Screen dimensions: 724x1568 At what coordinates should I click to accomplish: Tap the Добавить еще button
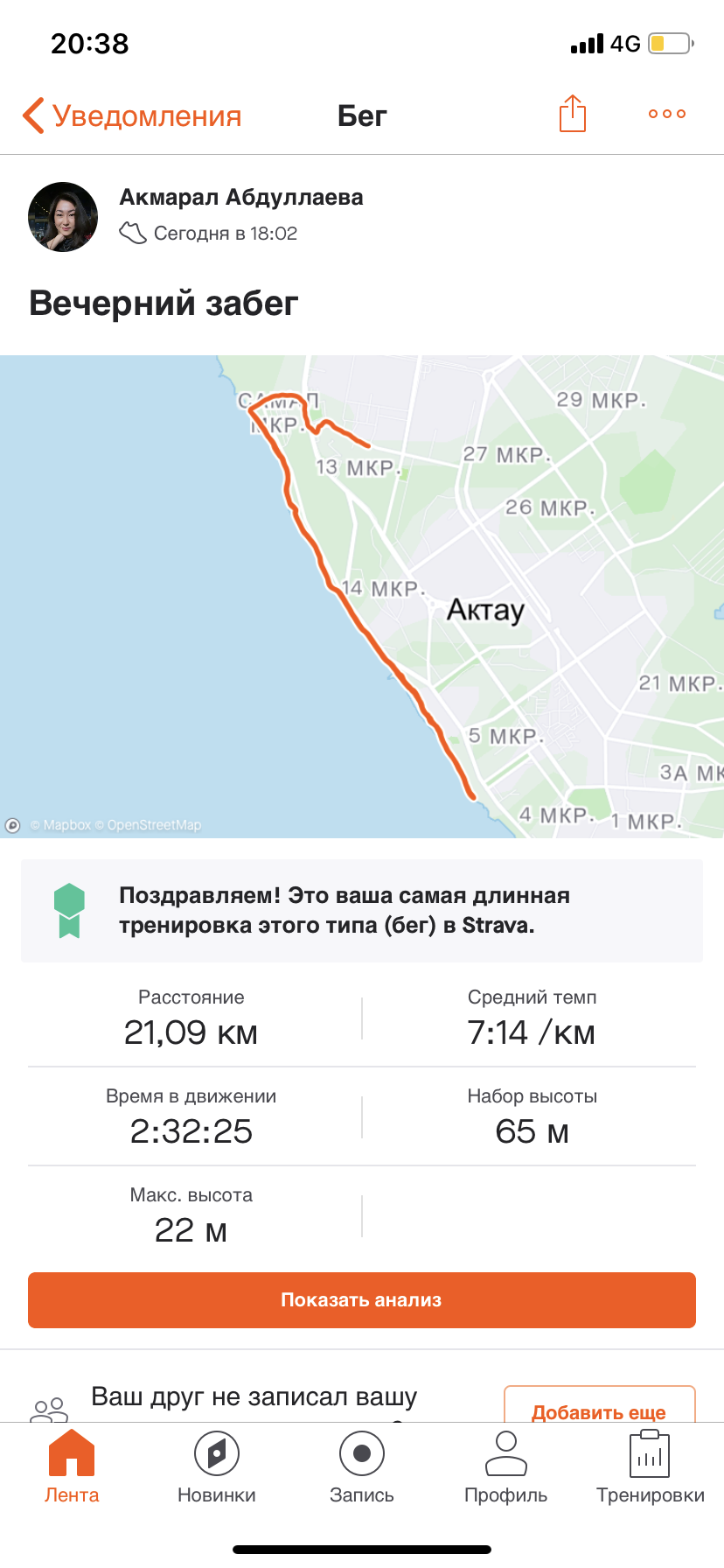pos(599,1405)
